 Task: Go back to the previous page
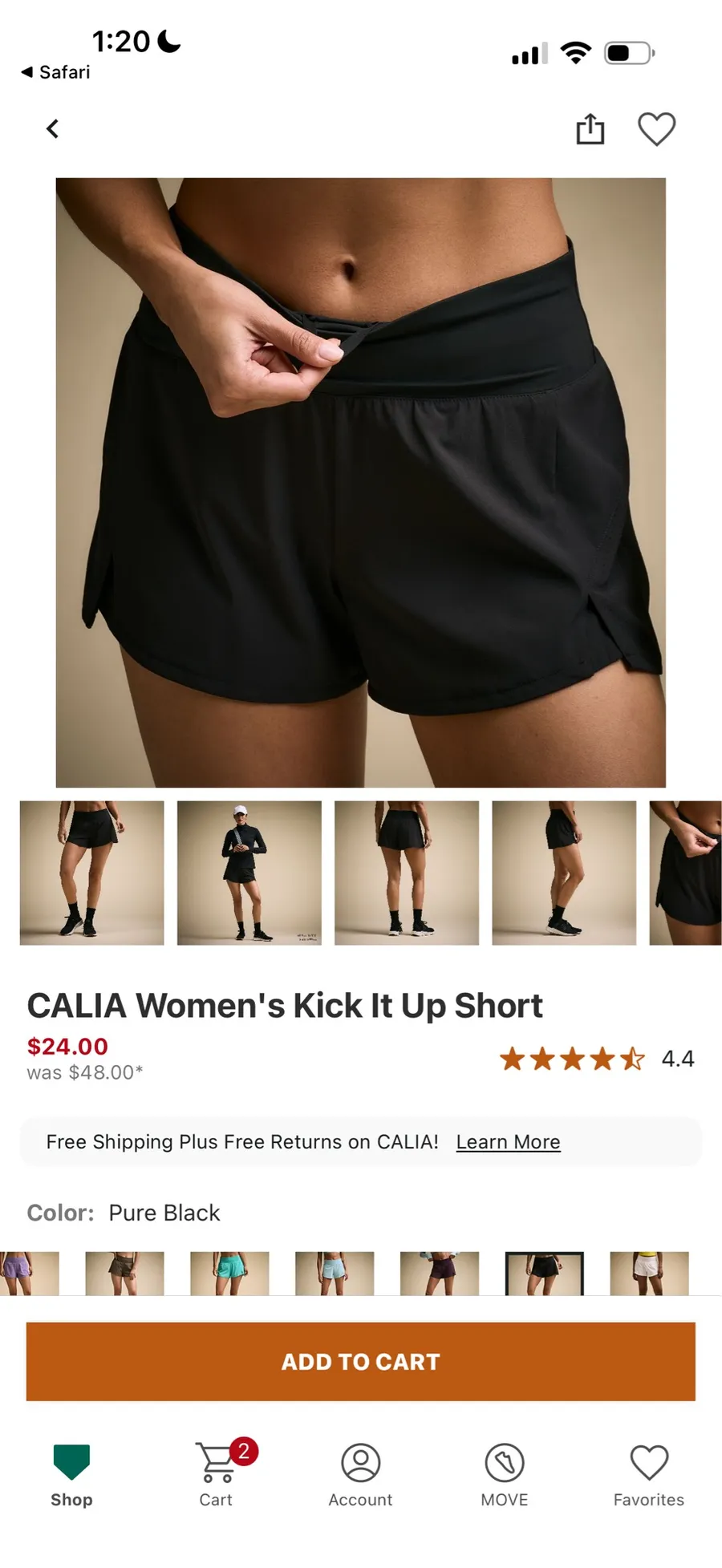53,129
